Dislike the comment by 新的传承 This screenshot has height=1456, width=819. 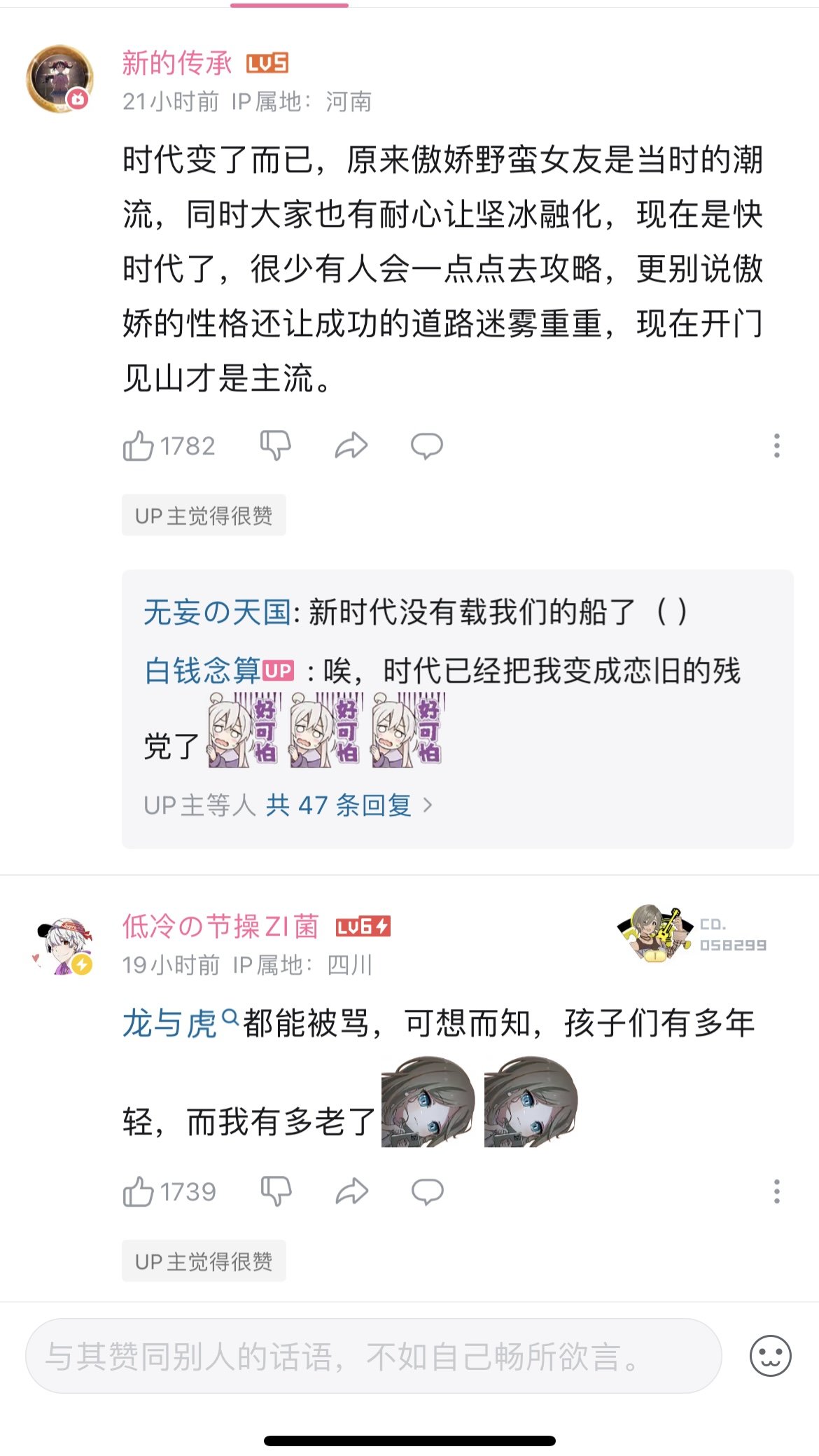[x=276, y=445]
